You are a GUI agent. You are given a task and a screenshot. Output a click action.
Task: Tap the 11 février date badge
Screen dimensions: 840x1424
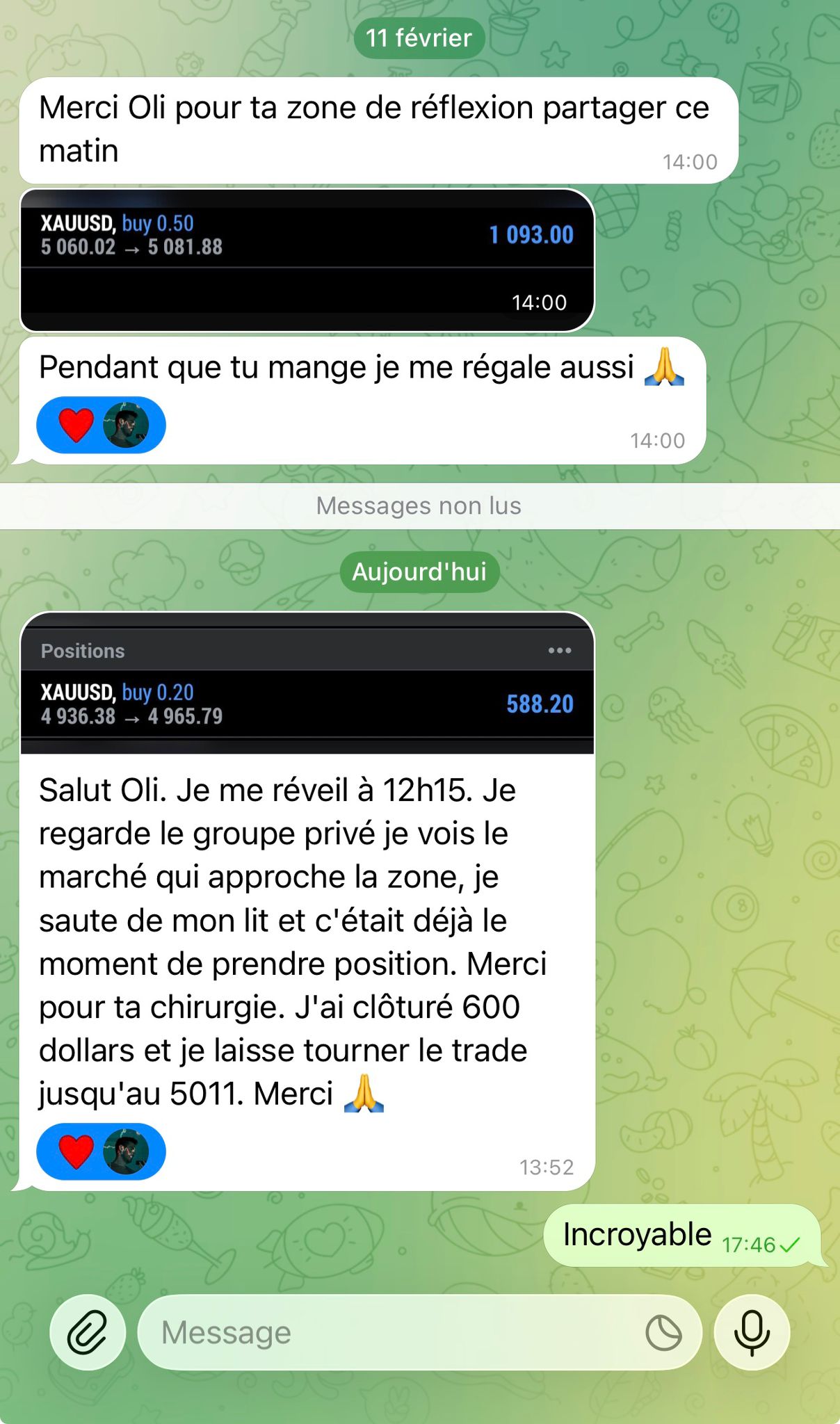tap(419, 38)
